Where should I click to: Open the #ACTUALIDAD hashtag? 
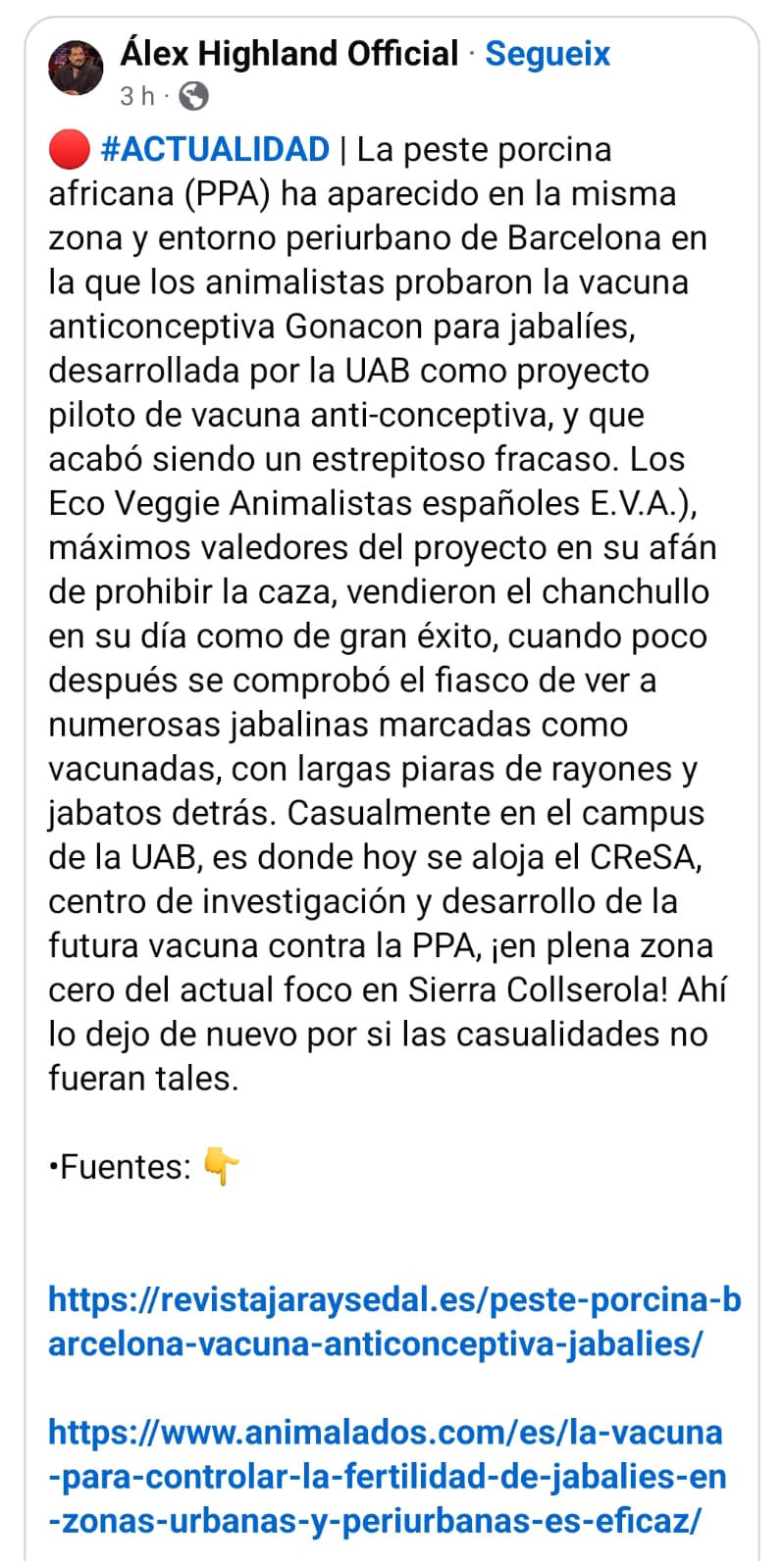coord(215,149)
